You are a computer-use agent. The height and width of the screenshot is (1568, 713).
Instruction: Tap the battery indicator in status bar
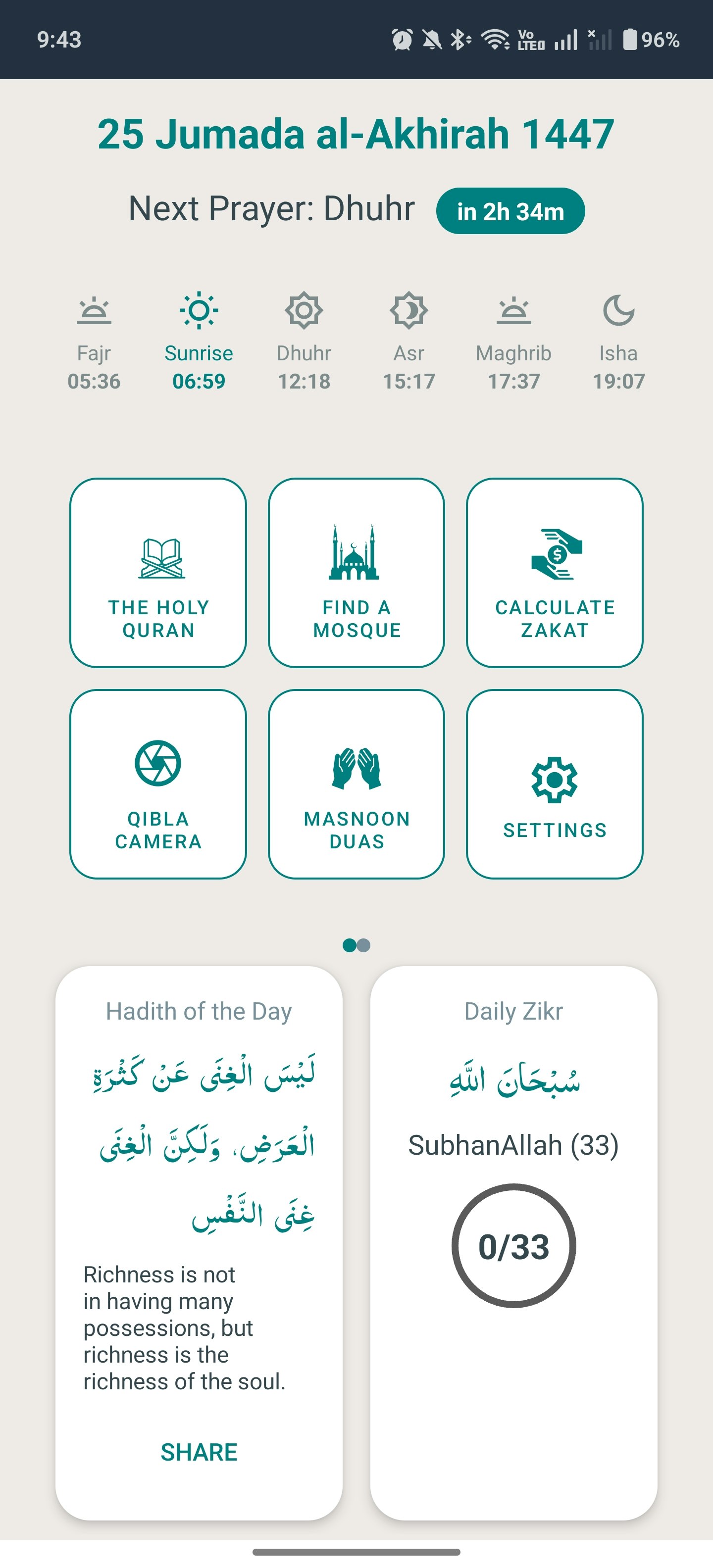point(632,40)
